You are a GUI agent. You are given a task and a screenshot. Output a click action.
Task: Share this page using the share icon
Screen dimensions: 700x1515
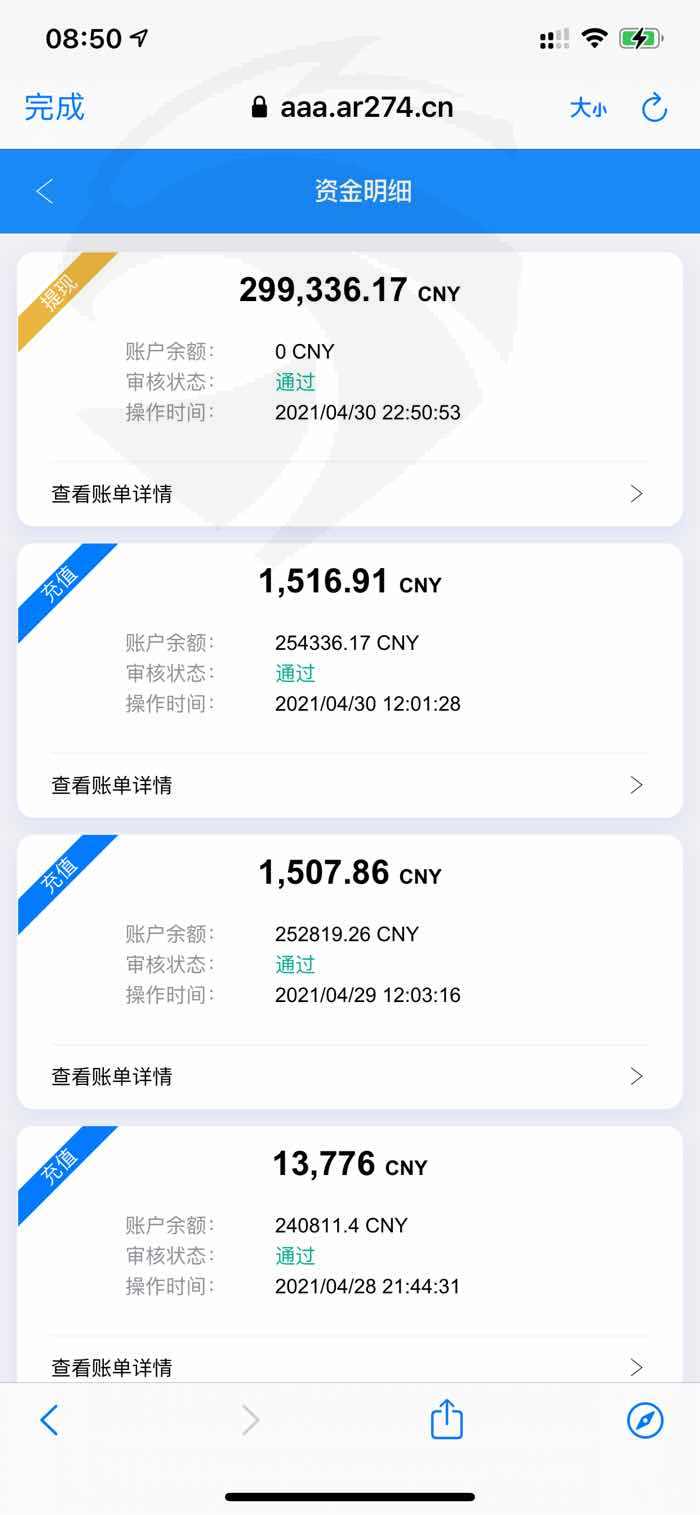click(x=447, y=1418)
